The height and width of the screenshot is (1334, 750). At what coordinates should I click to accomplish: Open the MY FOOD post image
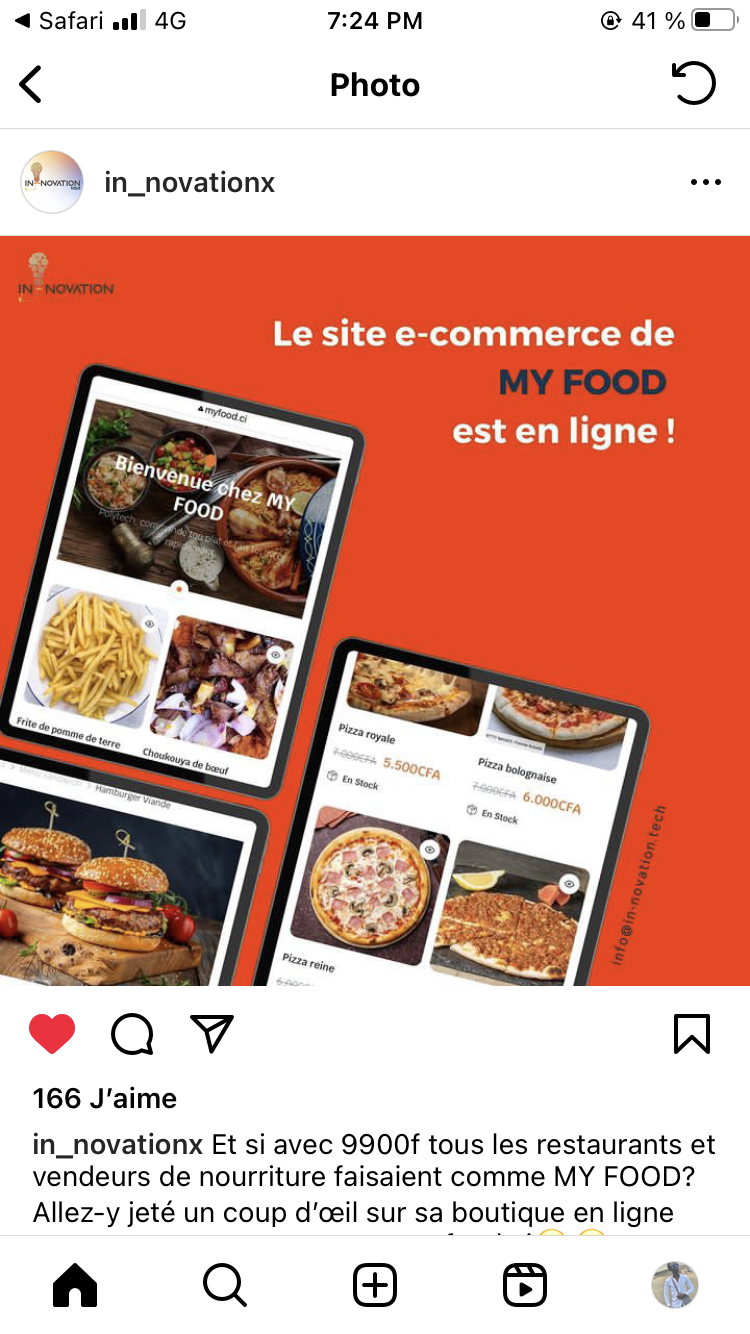pyautogui.click(x=375, y=610)
